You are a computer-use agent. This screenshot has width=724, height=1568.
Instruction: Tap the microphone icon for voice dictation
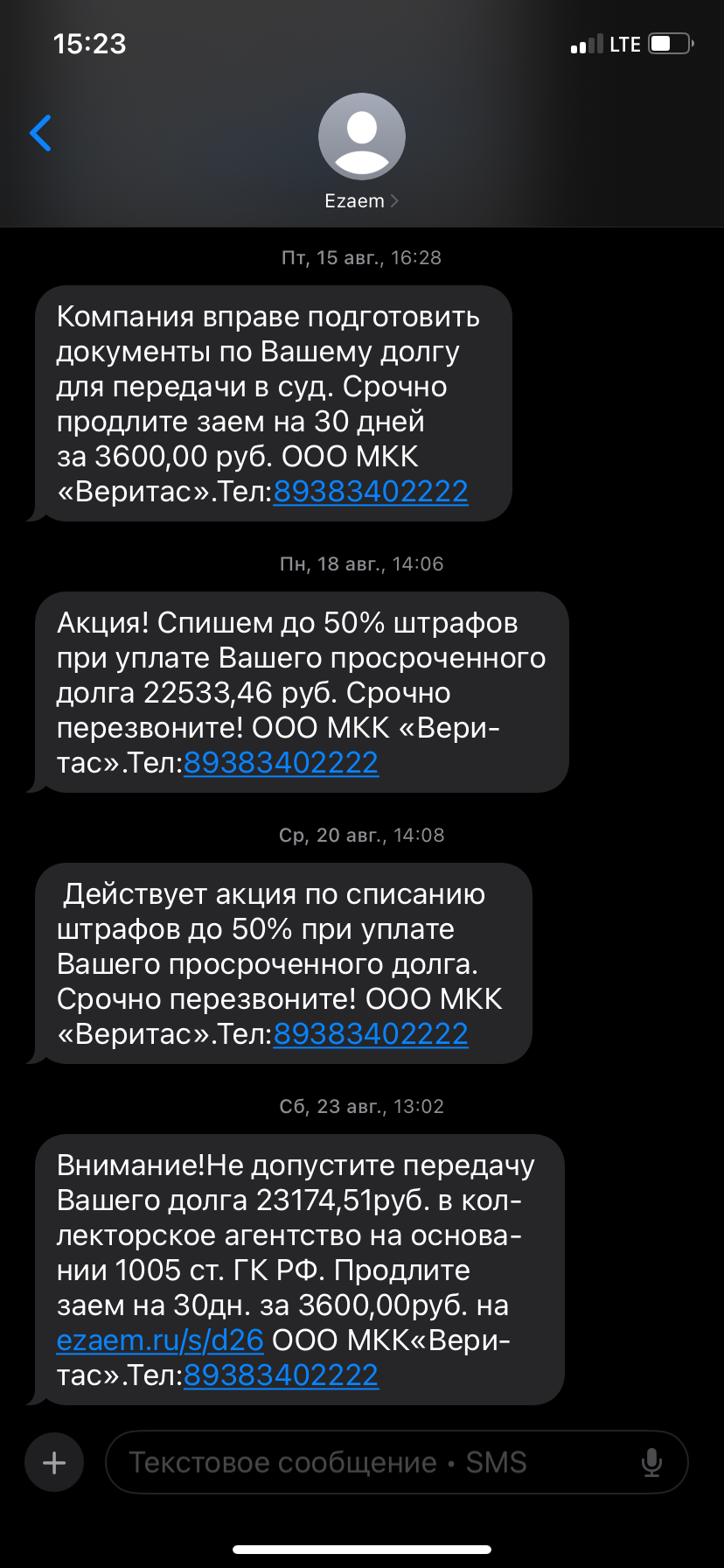click(x=651, y=1461)
